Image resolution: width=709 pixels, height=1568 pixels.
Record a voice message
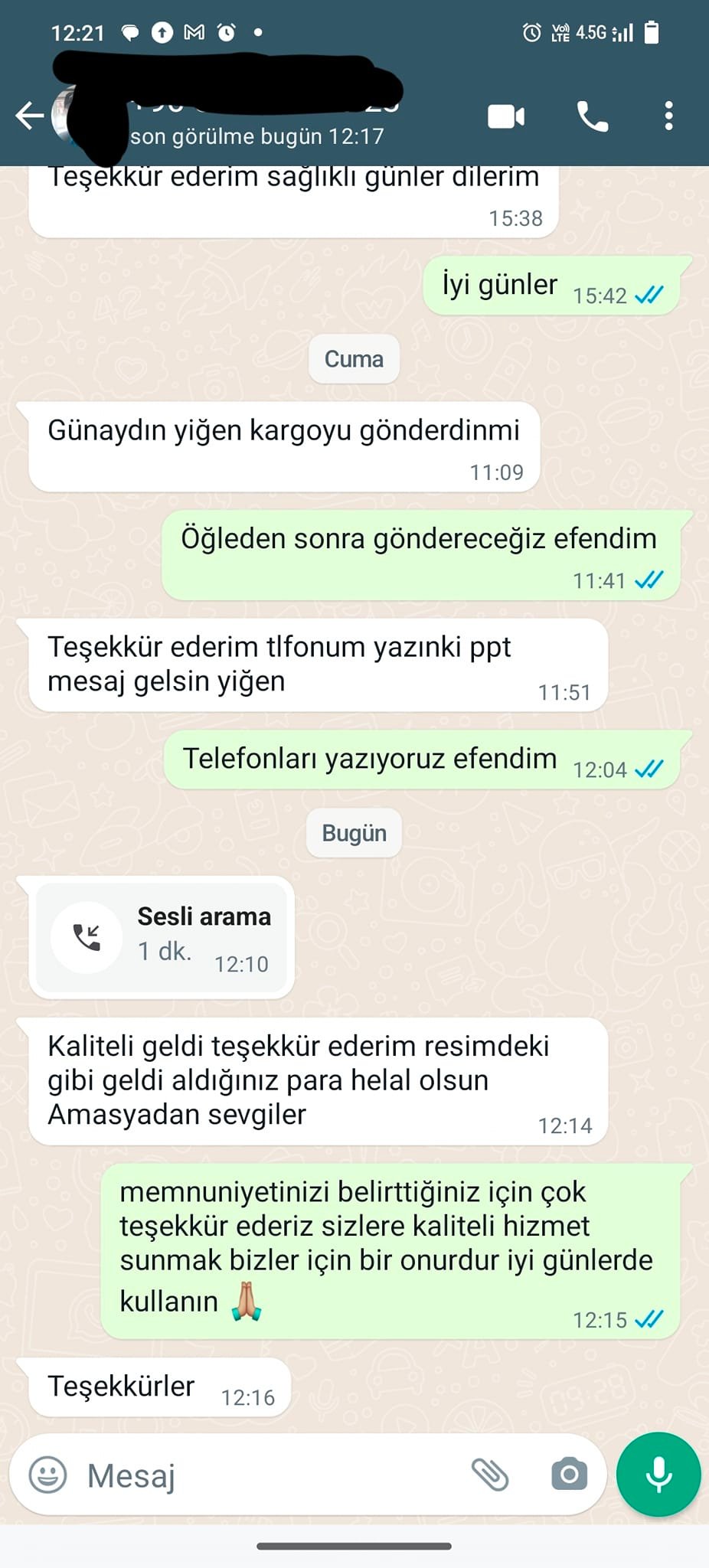[x=658, y=1474]
